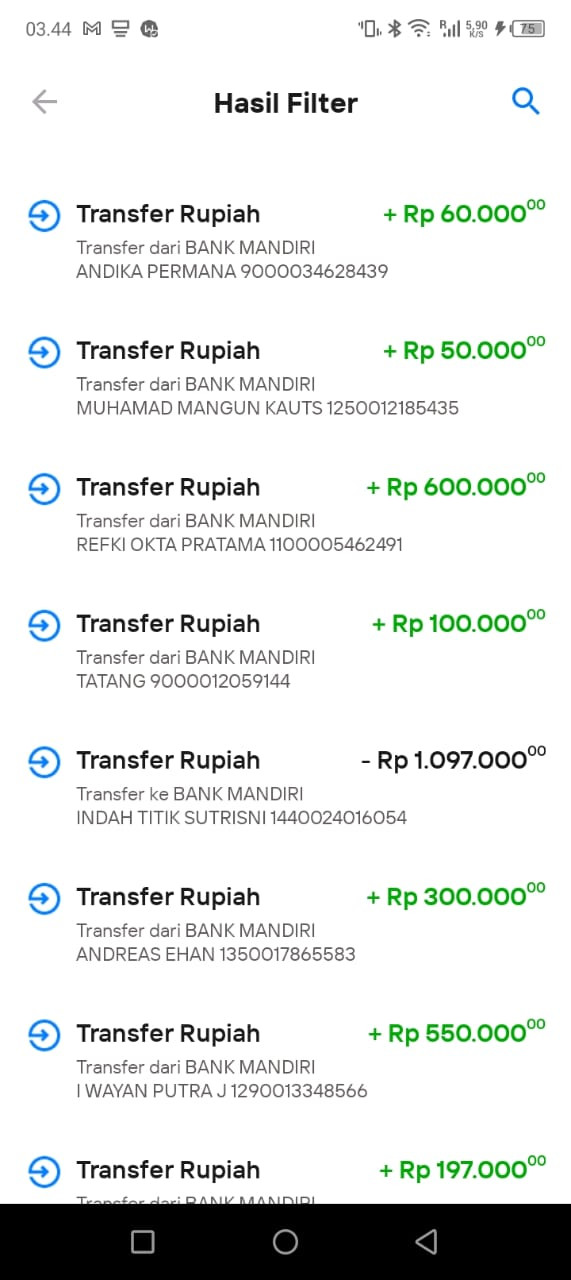View the transfer from MUHAMAD MANGUN KAUTS

[285, 378]
